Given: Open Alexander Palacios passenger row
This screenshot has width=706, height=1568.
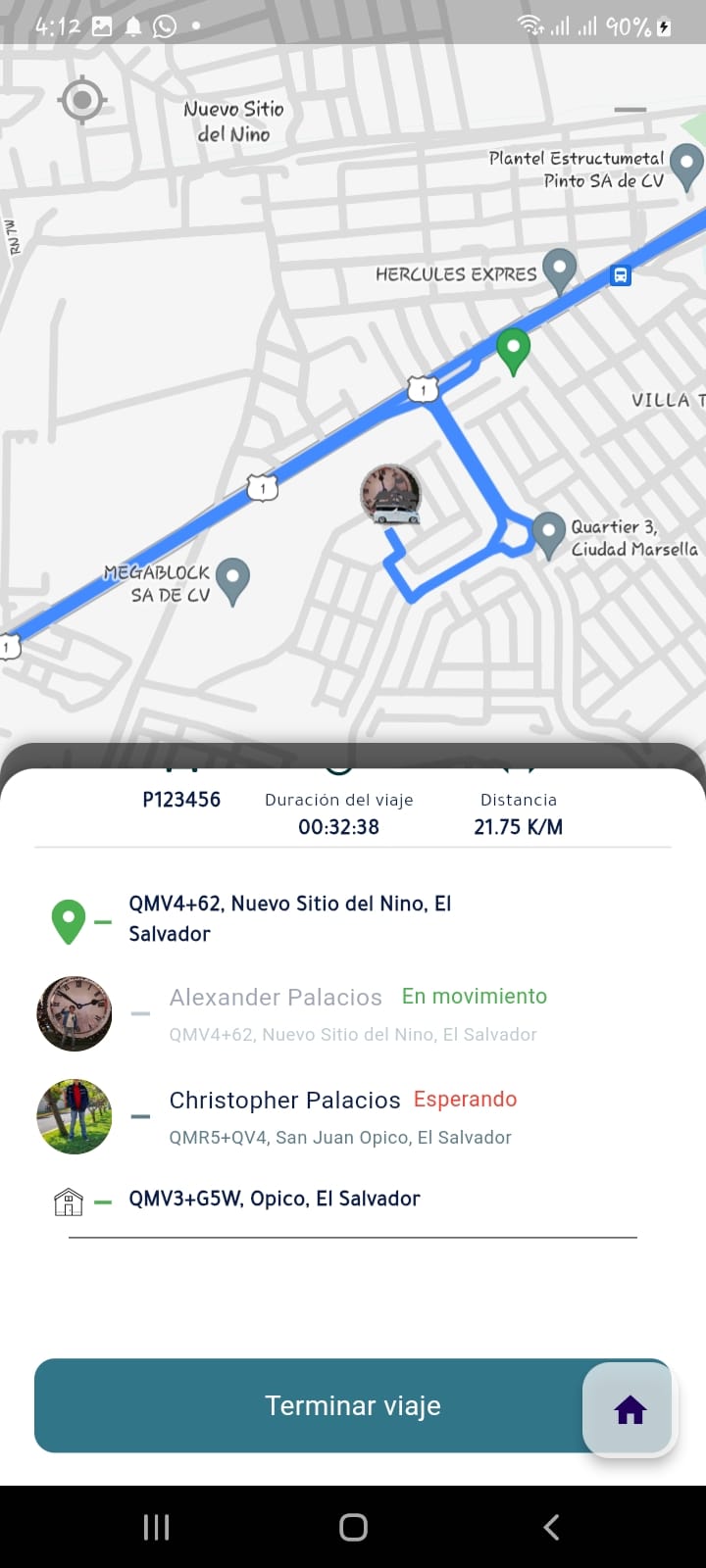Looking at the screenshot, I should click(x=276, y=998).
